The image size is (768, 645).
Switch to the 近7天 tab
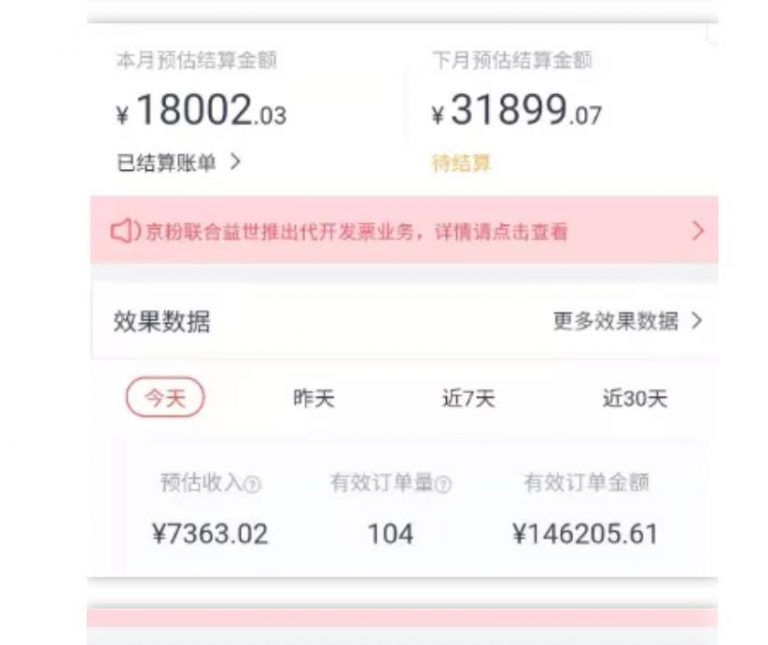(468, 399)
